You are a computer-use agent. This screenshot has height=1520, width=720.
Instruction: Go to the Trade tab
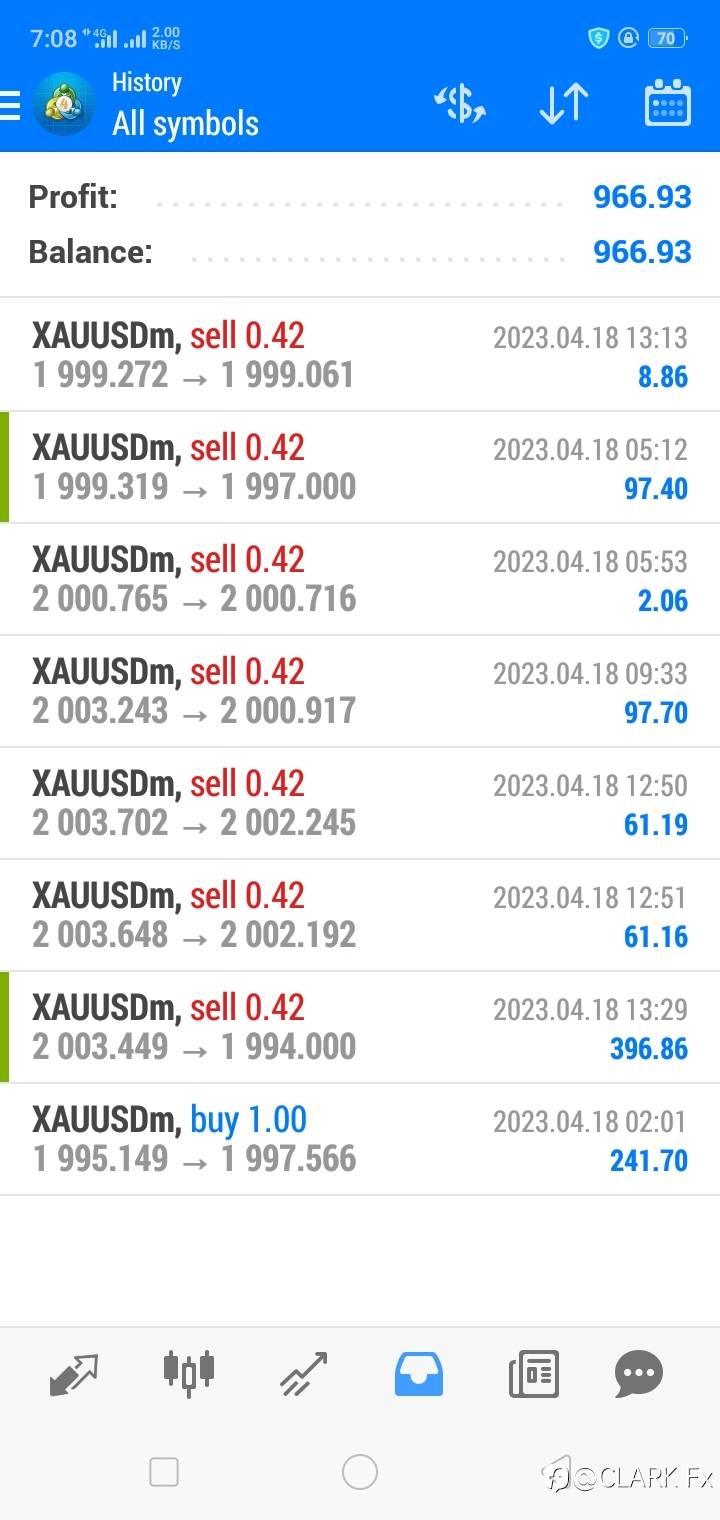[x=303, y=1373]
